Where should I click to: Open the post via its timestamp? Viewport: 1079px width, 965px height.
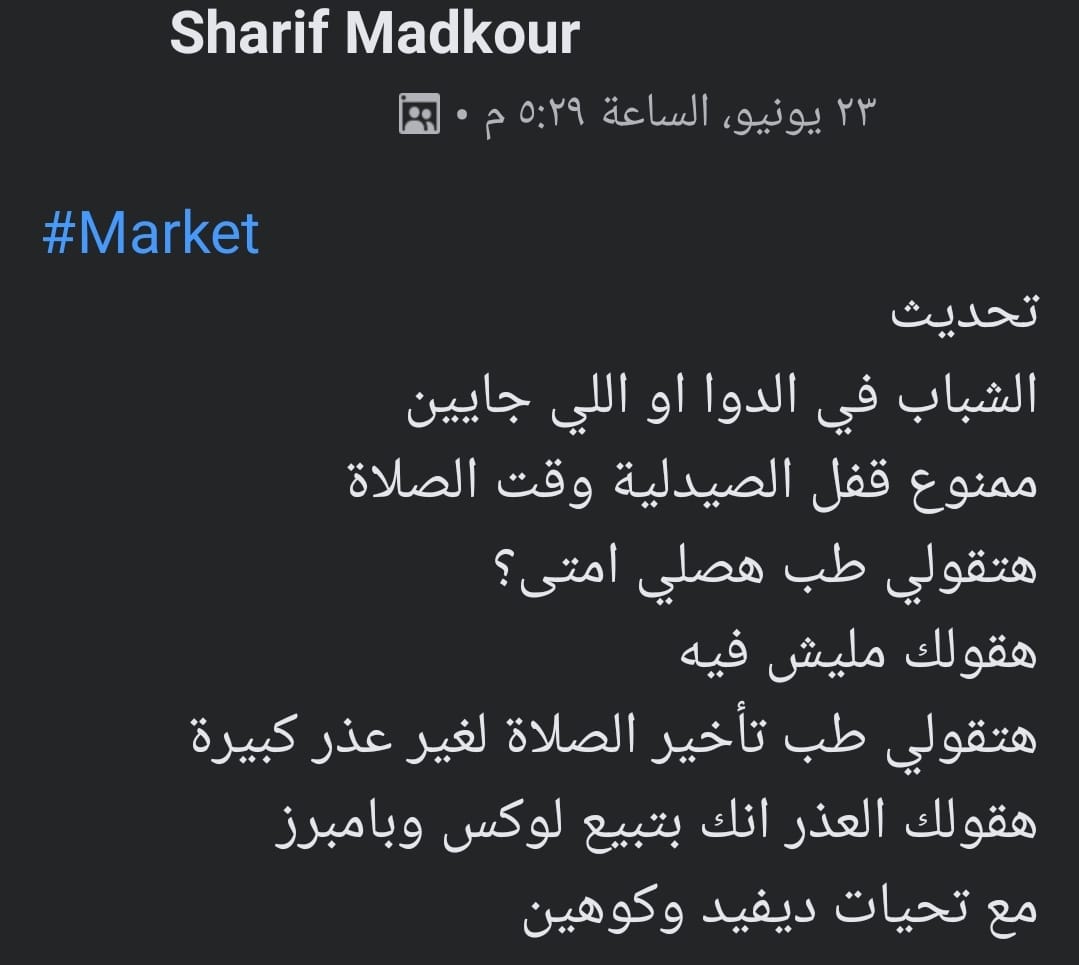point(680,115)
